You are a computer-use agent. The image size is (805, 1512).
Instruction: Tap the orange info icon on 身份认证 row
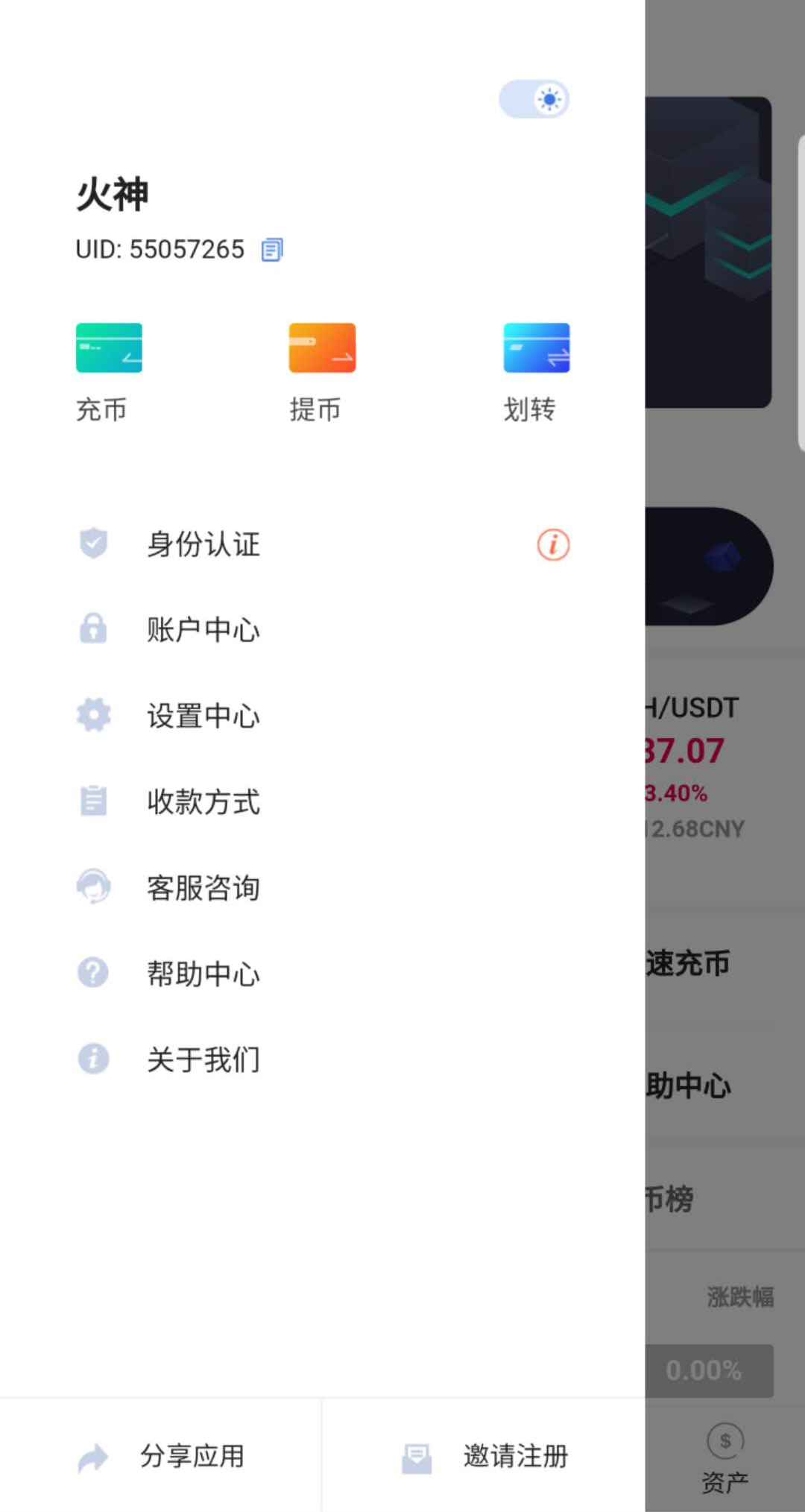pos(552,545)
